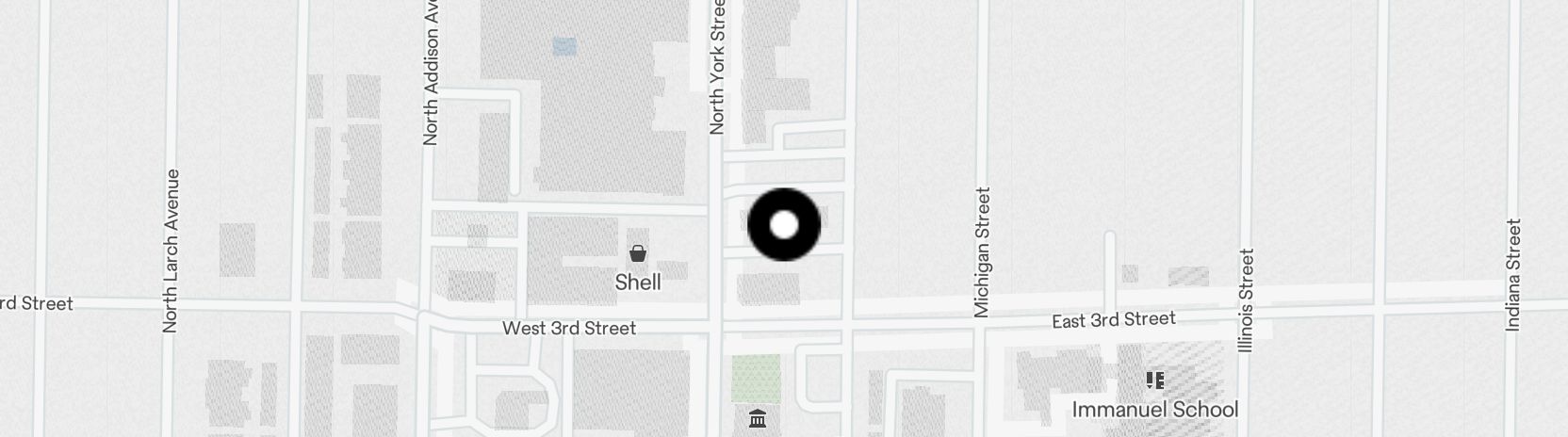Tap the museum icon below 3rd Street
This screenshot has height=437, width=1568.
point(757,417)
